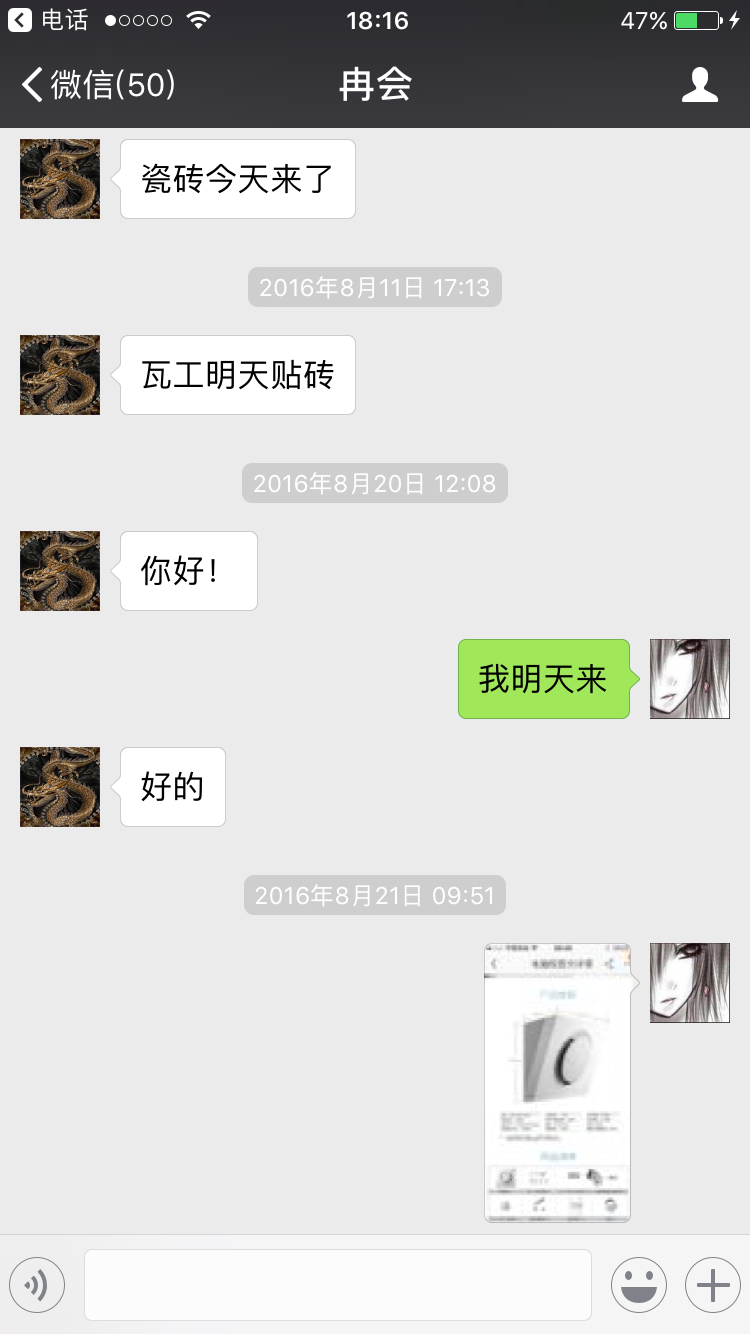Return to the 电话 app in status bar
This screenshot has width=750, height=1334.
(x=48, y=20)
